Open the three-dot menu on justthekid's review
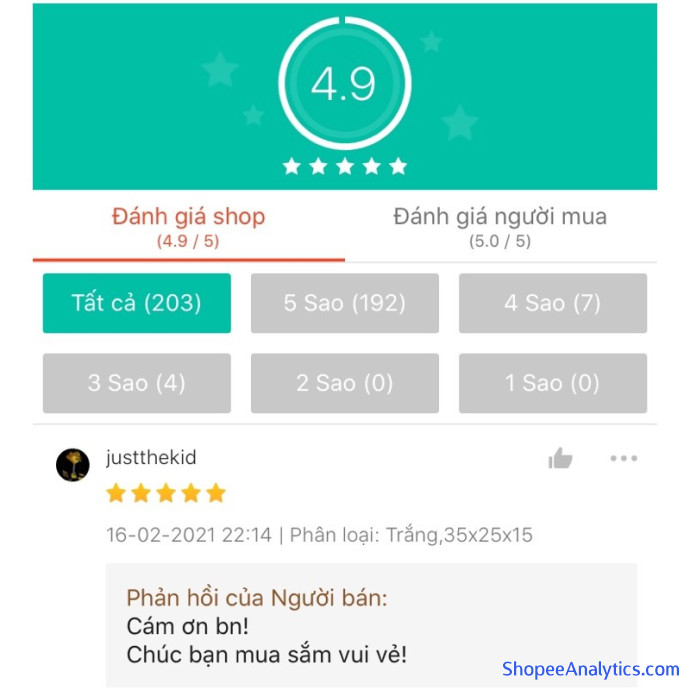Viewport: 690px width, 690px height. click(x=623, y=459)
